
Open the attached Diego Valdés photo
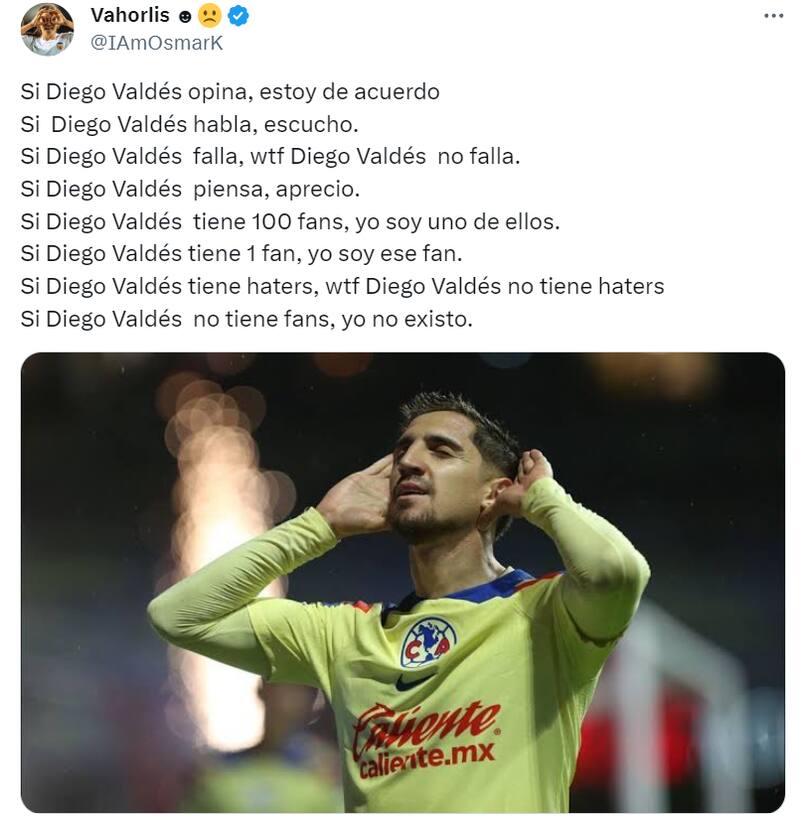click(x=402, y=581)
